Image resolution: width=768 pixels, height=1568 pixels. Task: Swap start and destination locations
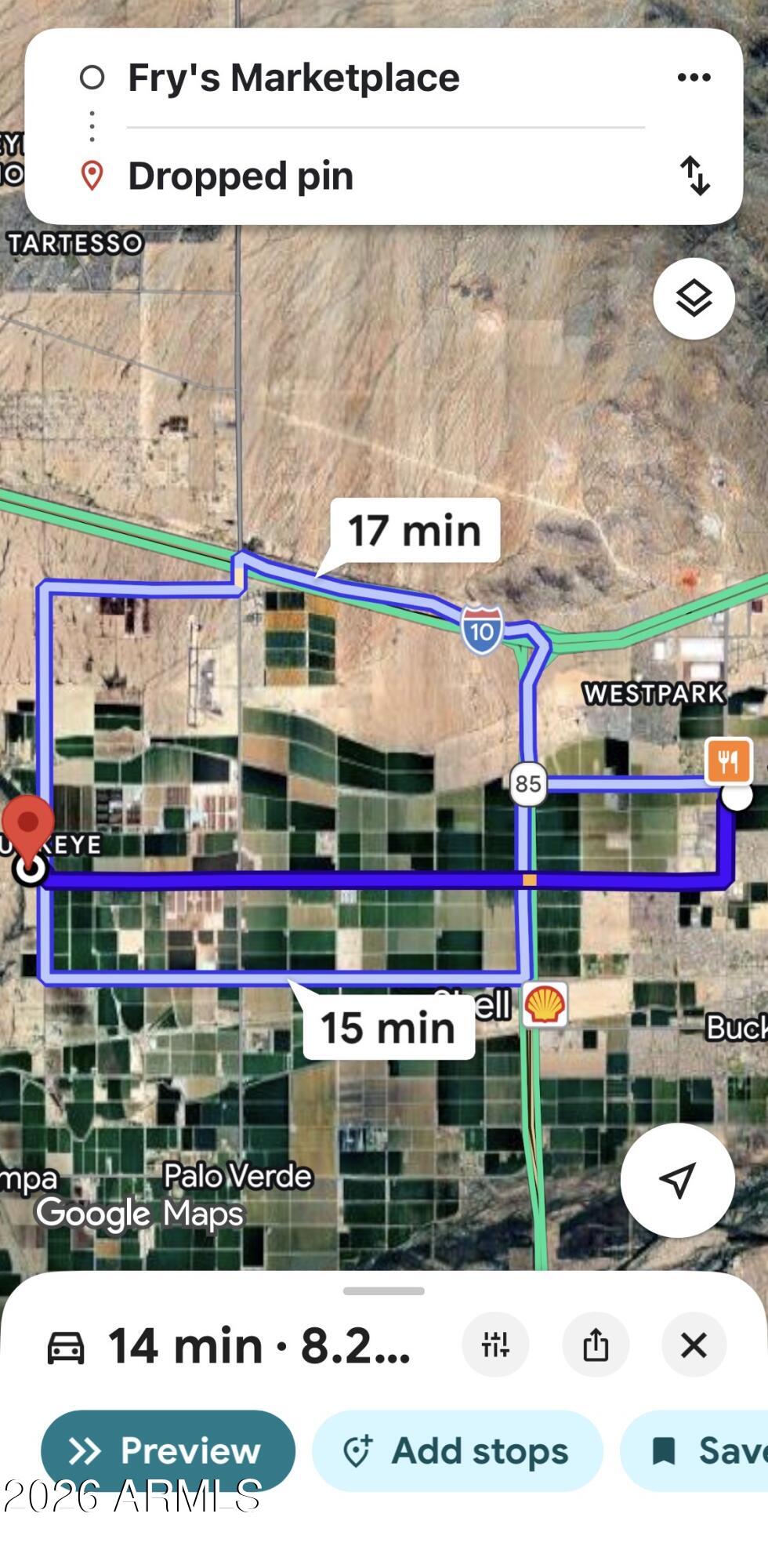[x=694, y=175]
